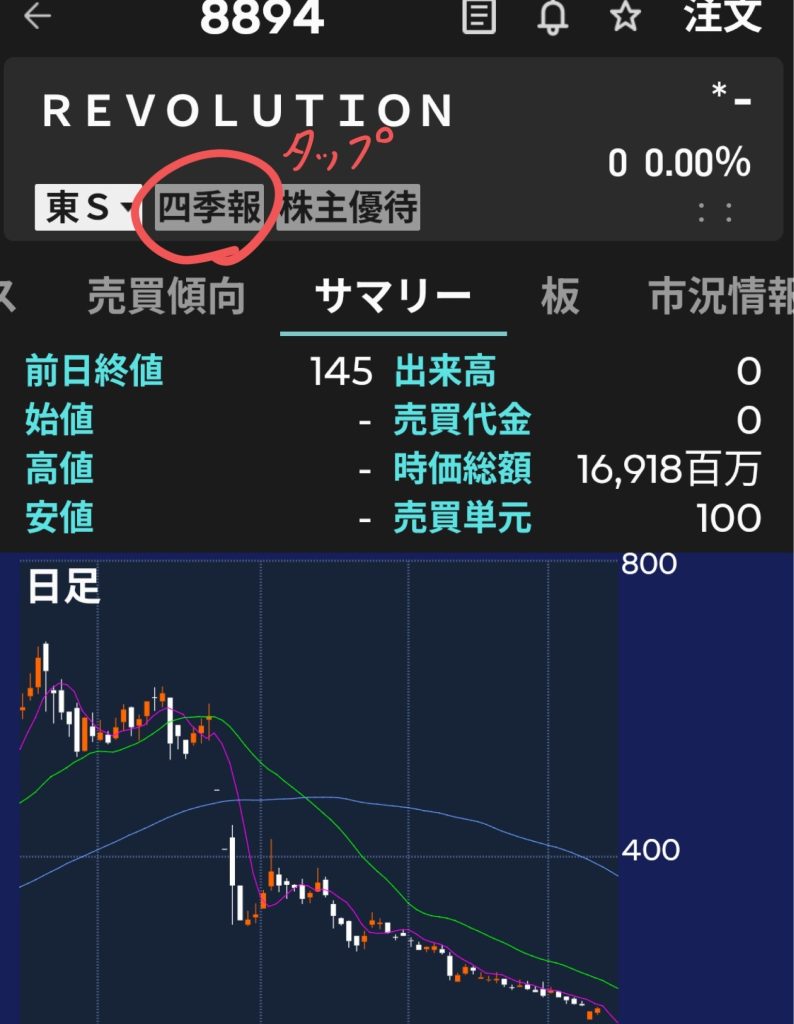
Task: Set a price alert with bell
Action: 552,17
